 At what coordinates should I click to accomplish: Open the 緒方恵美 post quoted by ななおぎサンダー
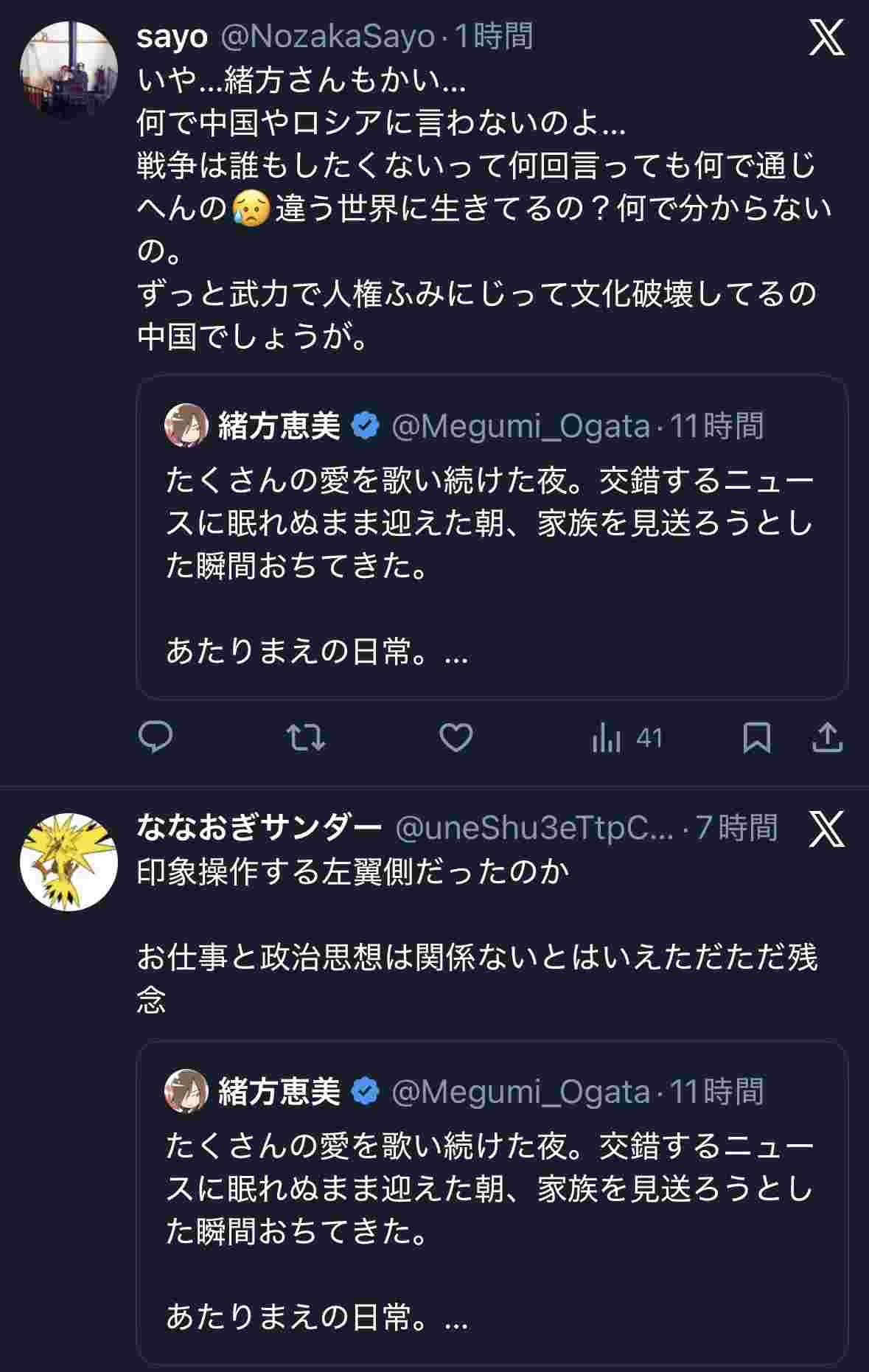click(492, 1202)
